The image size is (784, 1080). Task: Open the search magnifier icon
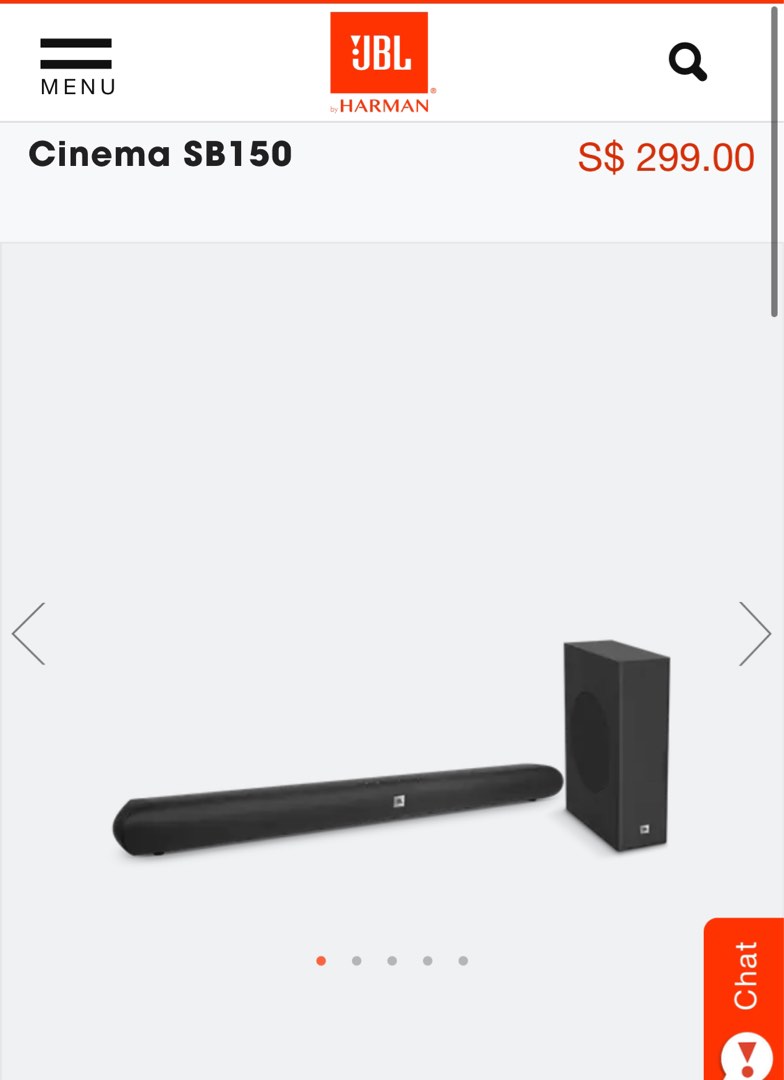click(687, 61)
